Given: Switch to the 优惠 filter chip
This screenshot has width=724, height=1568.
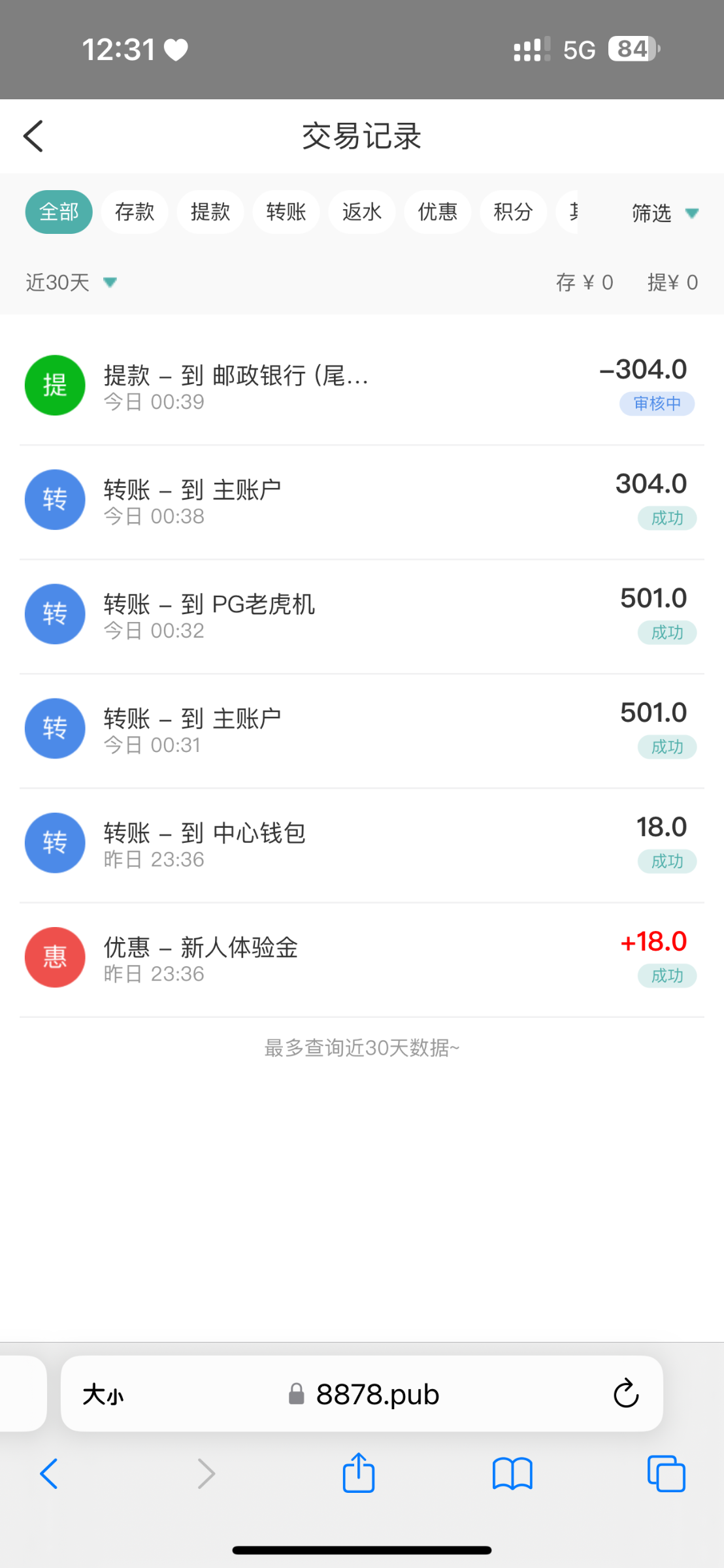Looking at the screenshot, I should pos(438,212).
